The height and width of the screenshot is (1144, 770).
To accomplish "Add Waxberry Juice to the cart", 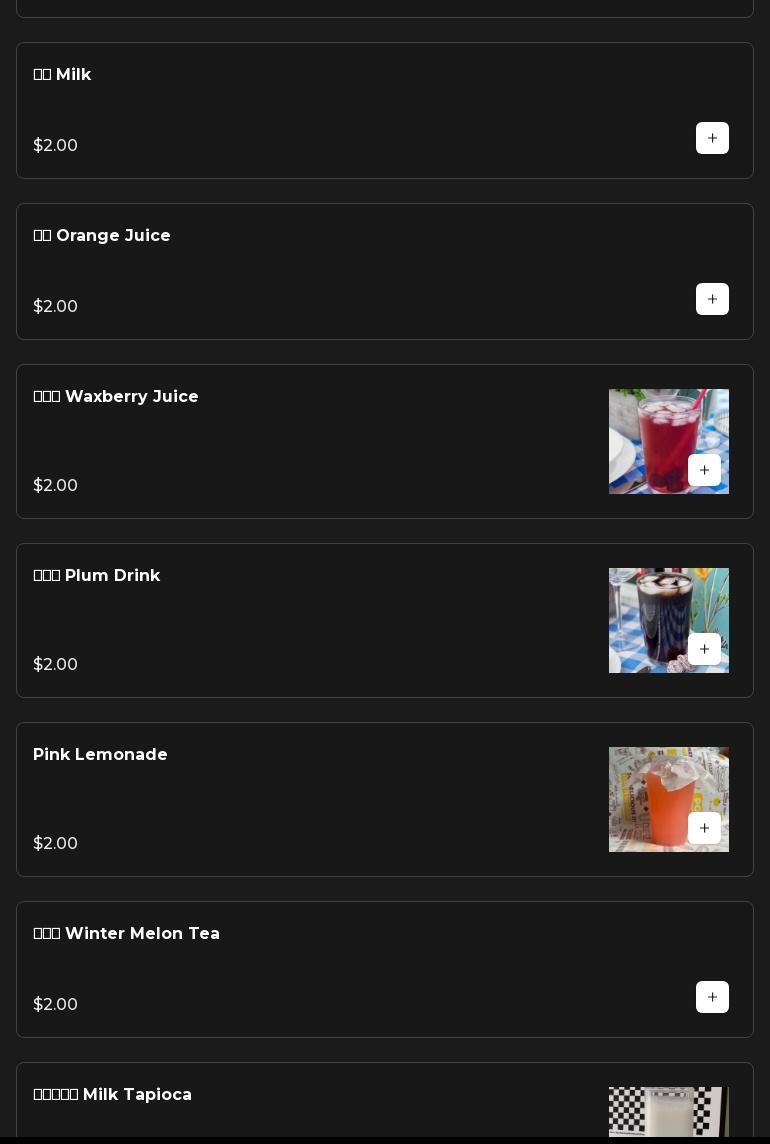I will tap(704, 470).
